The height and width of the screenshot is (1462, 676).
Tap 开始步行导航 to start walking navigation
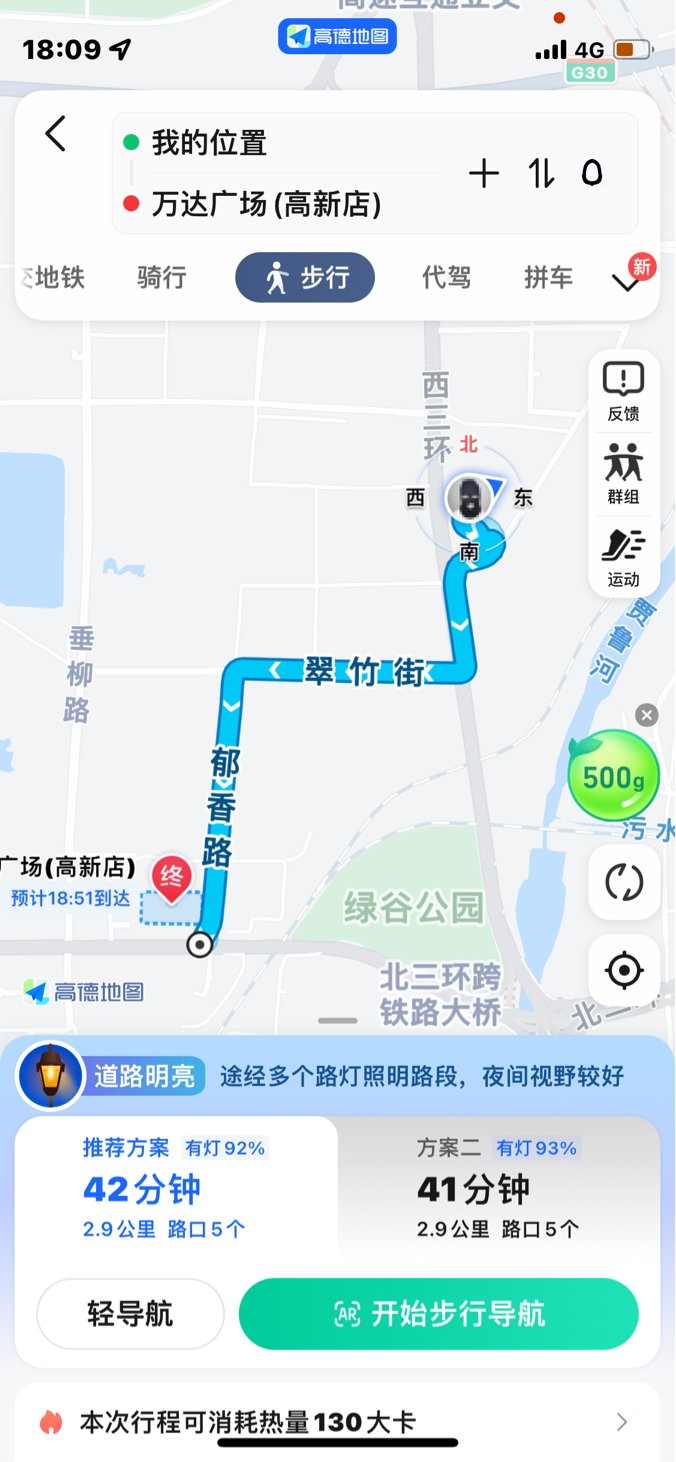(439, 1313)
